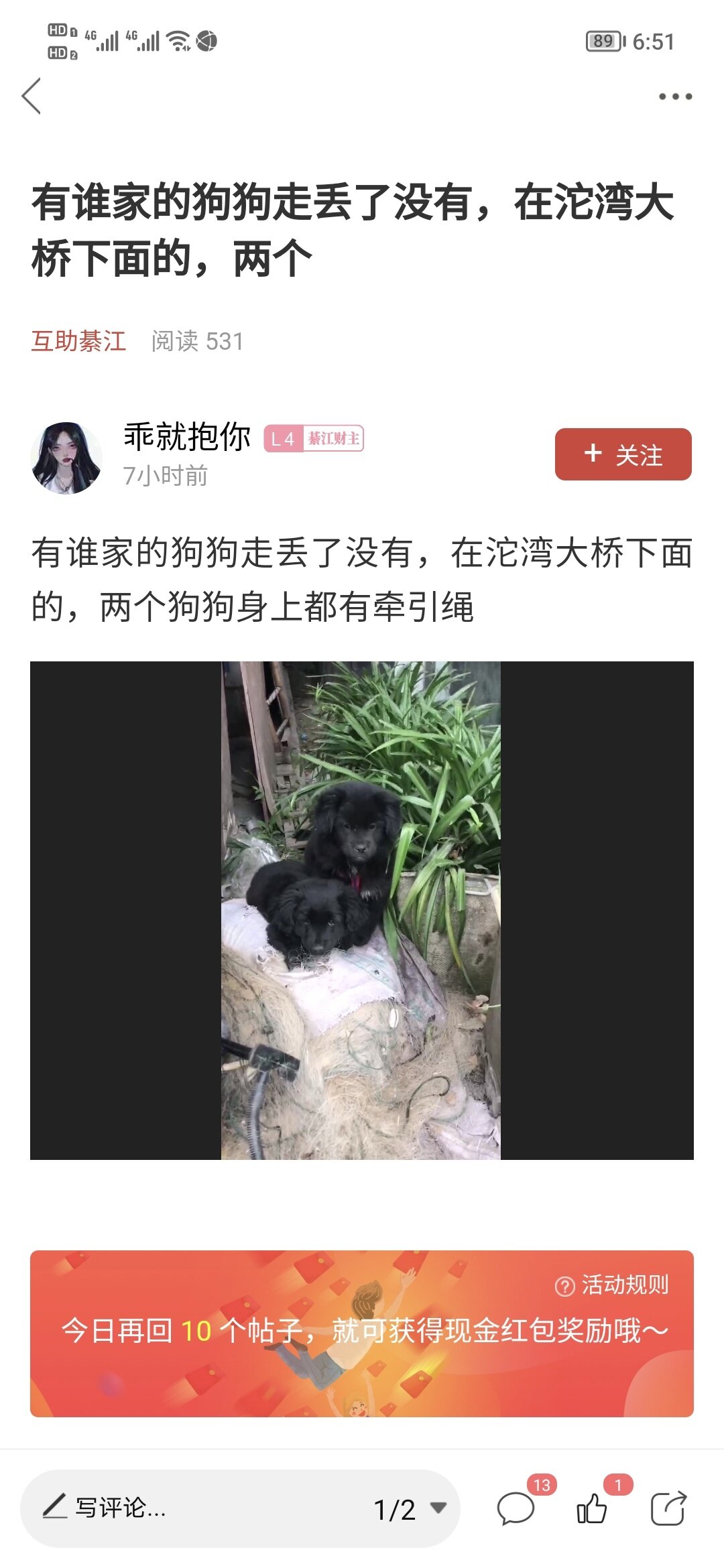
Task: Go back using the top-left arrow
Action: point(32,96)
